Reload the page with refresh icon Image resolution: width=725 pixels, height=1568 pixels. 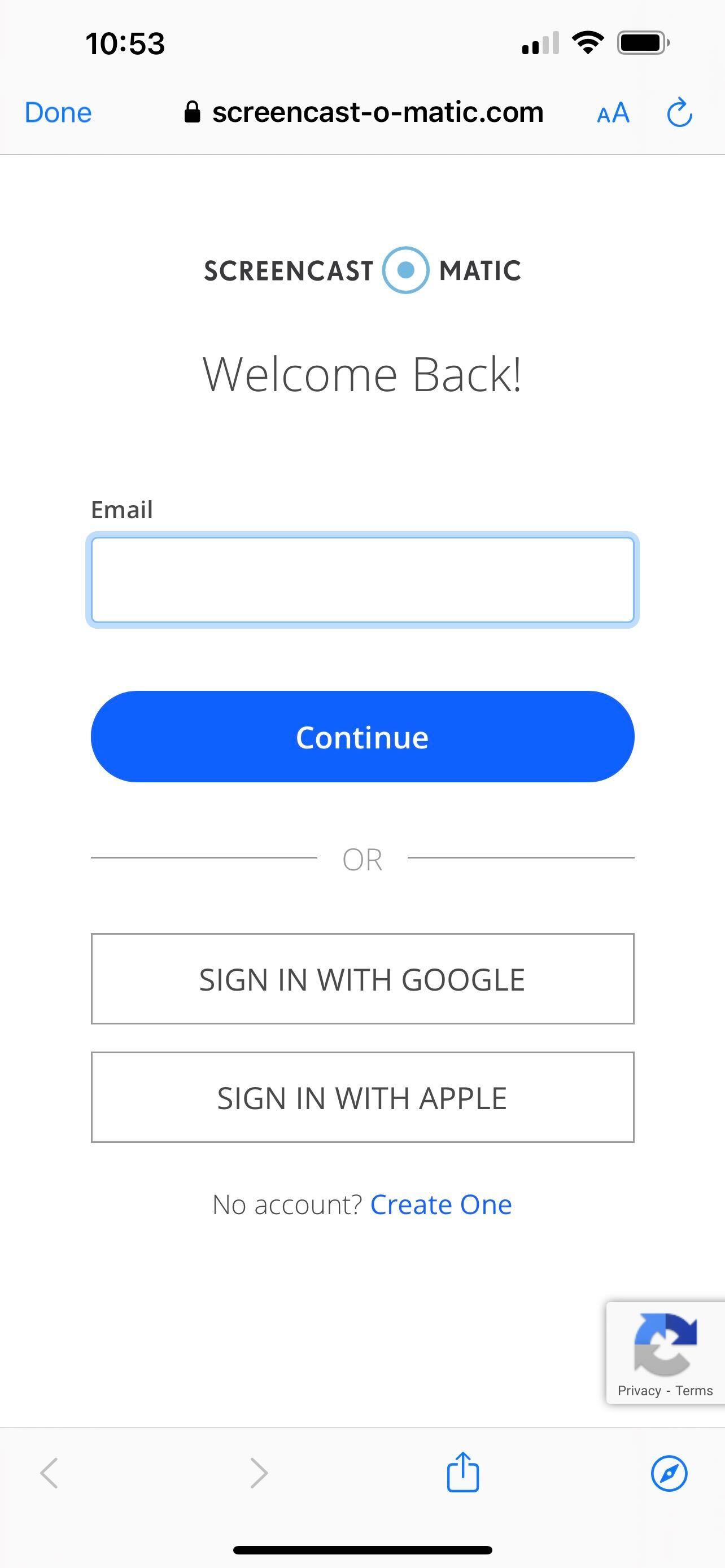click(679, 113)
